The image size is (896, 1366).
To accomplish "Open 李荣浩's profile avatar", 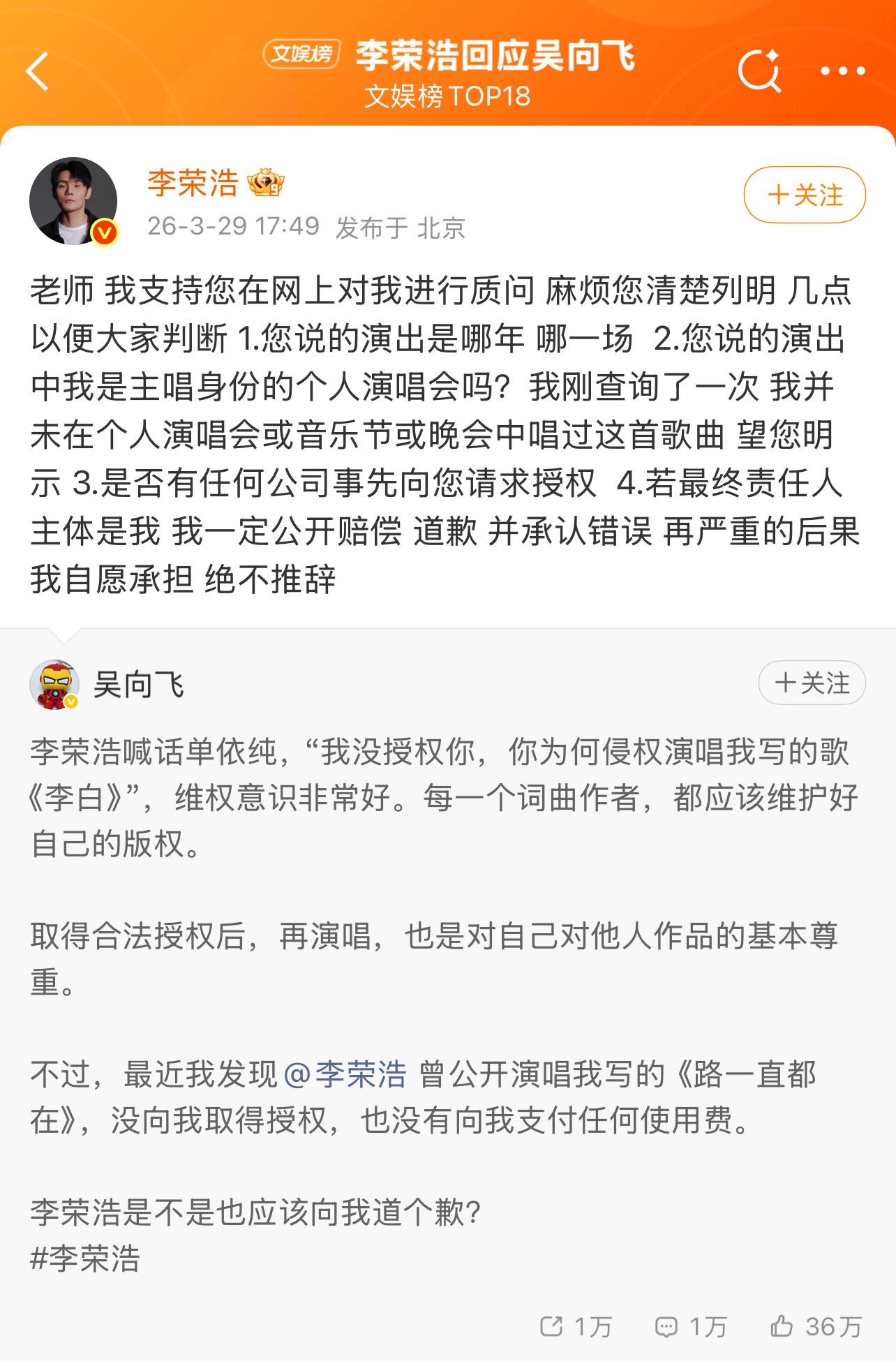I will click(73, 201).
